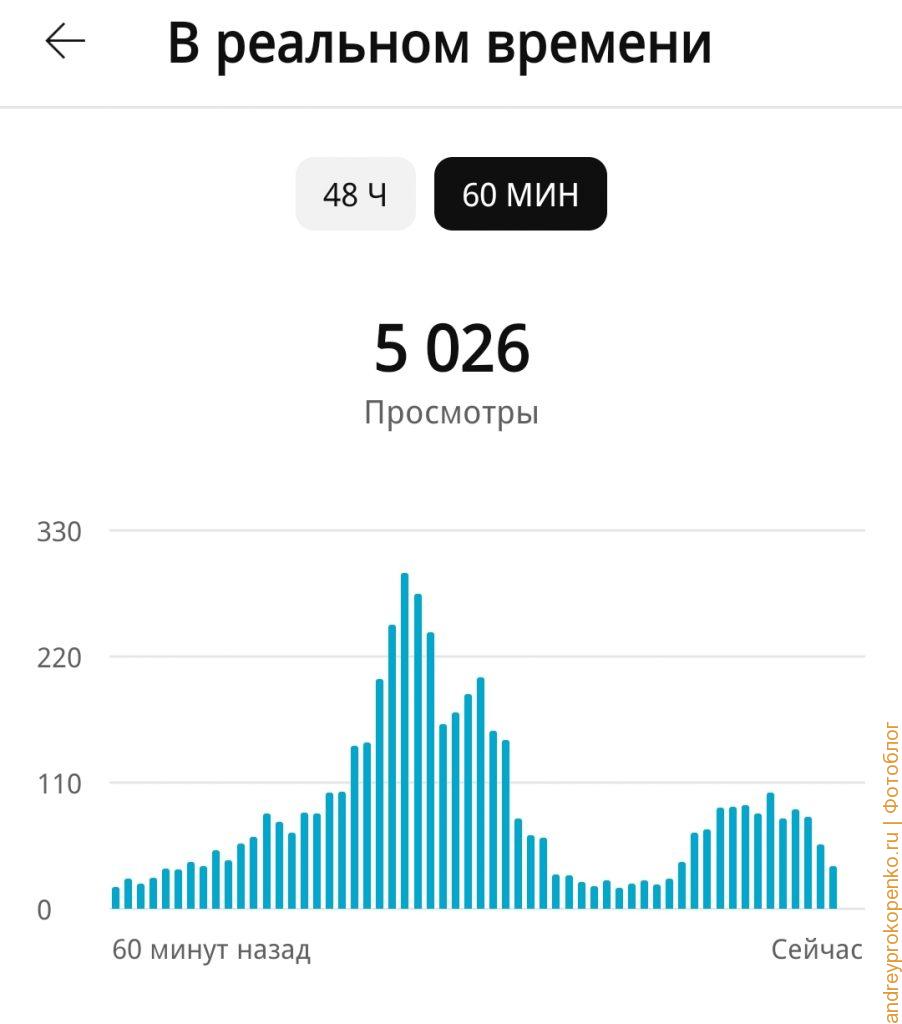Tap the tallest bar on the chart

coord(406,700)
